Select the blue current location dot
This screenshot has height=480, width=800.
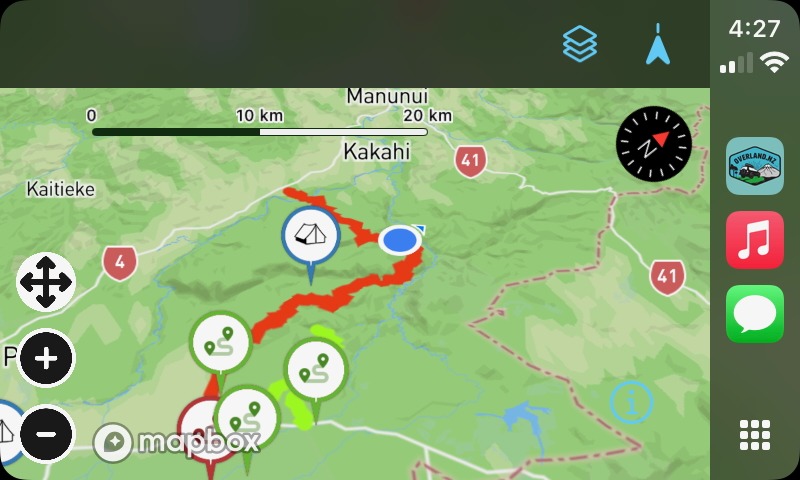400,240
